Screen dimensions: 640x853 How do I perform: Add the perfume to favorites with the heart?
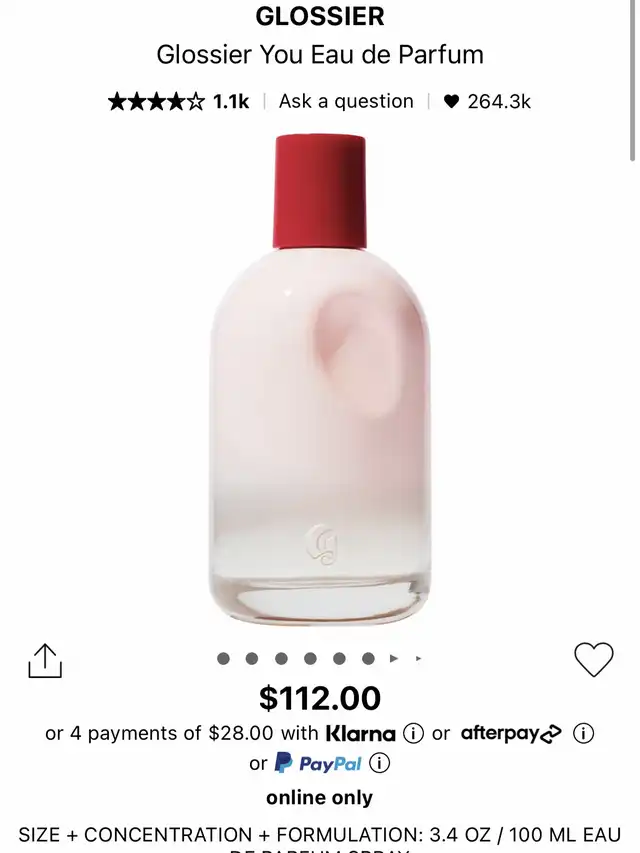(593, 659)
